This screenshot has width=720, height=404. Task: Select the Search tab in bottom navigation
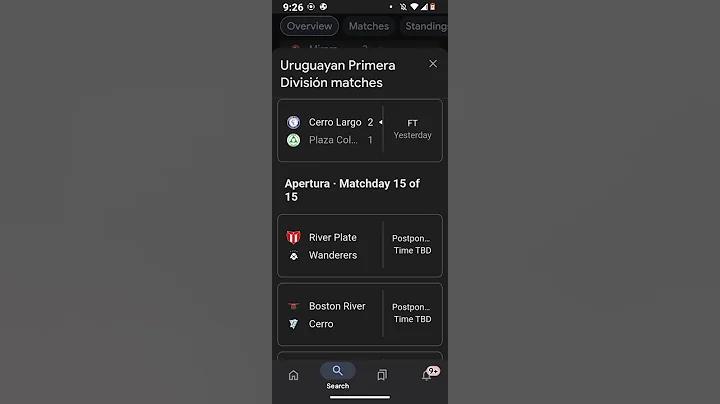coord(337,376)
